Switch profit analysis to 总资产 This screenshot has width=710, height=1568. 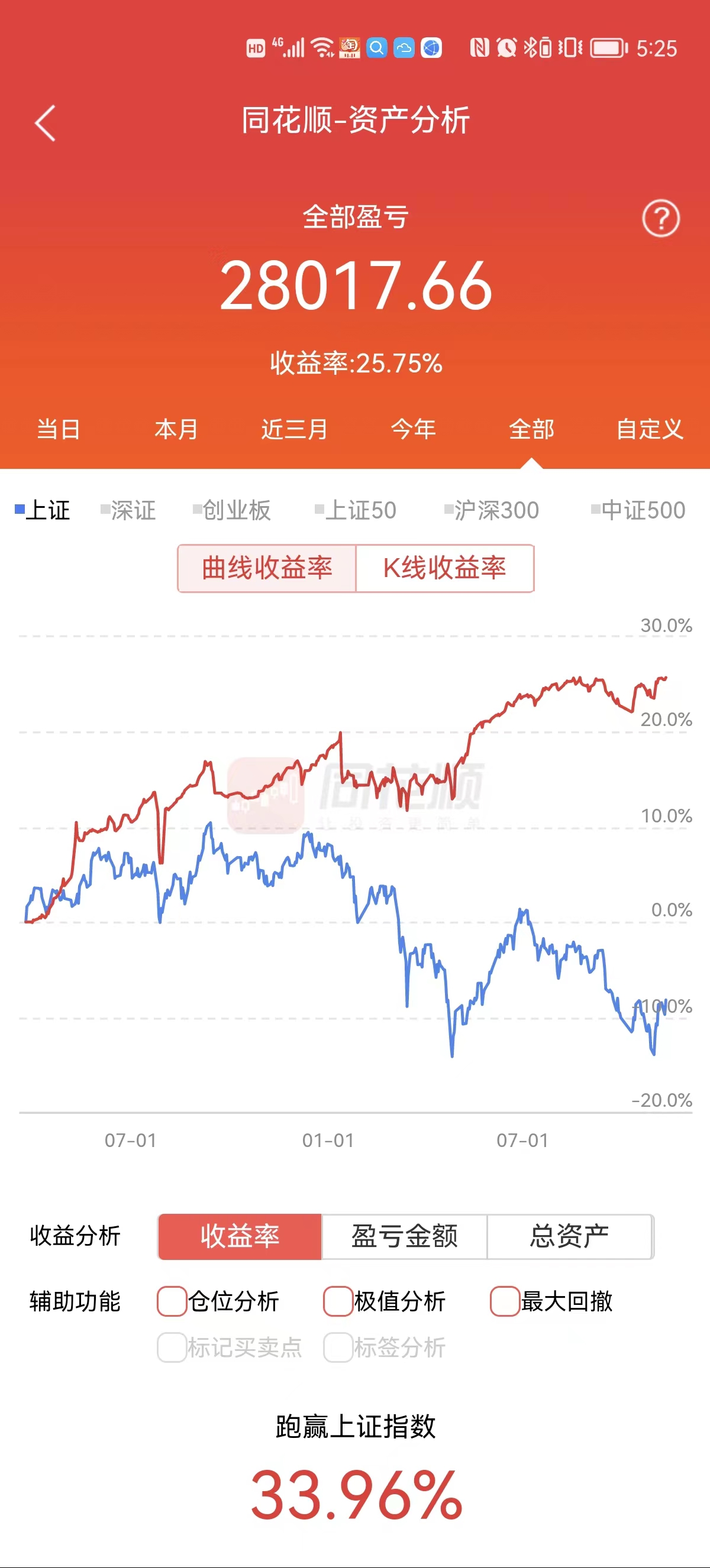(570, 1236)
